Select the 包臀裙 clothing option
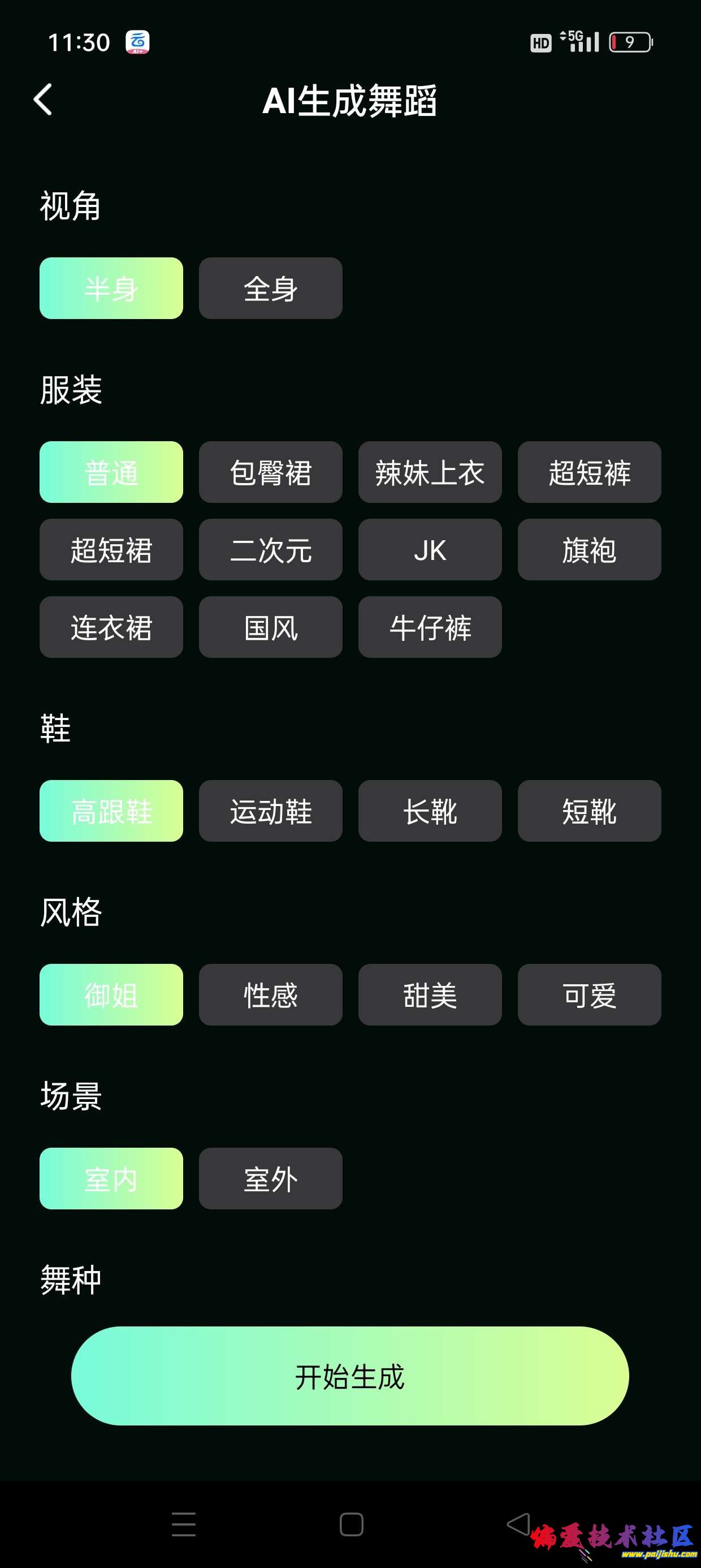Viewport: 701px width, 1568px height. tap(270, 473)
